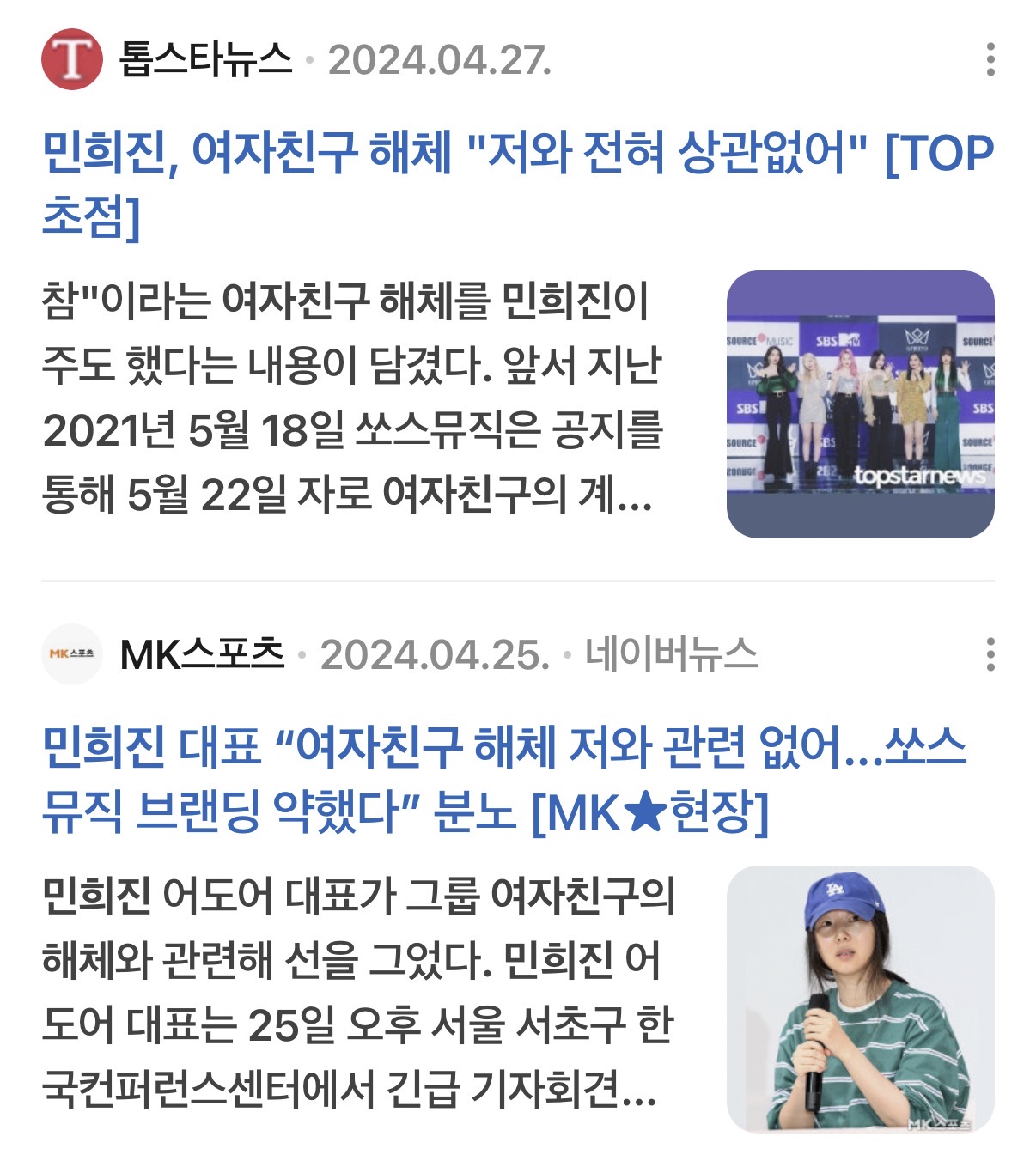Visit the 톱스타뉴스 publisher page
This screenshot has width=1036, height=1167.
pyautogui.click(x=205, y=59)
